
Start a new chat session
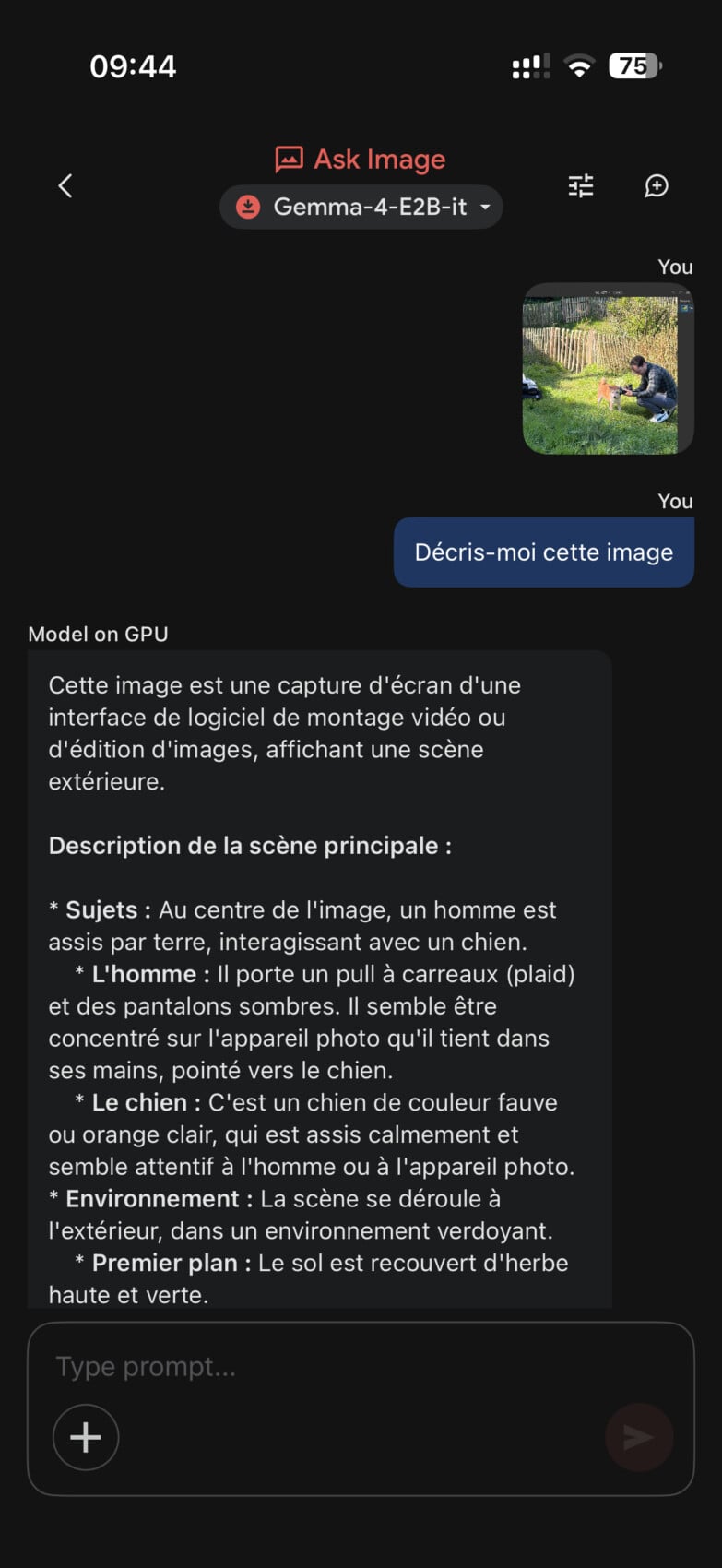click(x=656, y=186)
